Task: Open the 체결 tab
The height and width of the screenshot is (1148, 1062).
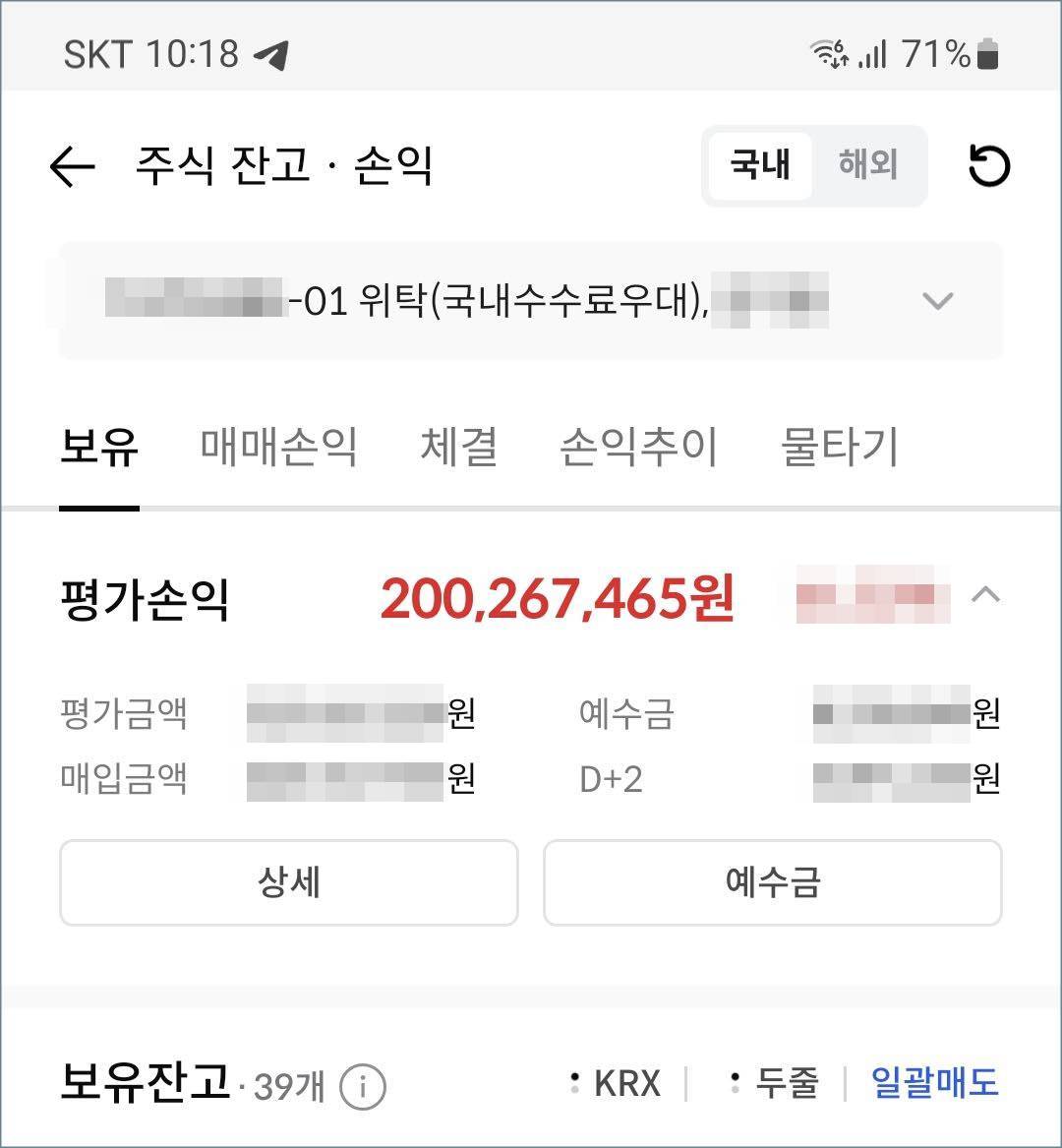Action: tap(458, 448)
